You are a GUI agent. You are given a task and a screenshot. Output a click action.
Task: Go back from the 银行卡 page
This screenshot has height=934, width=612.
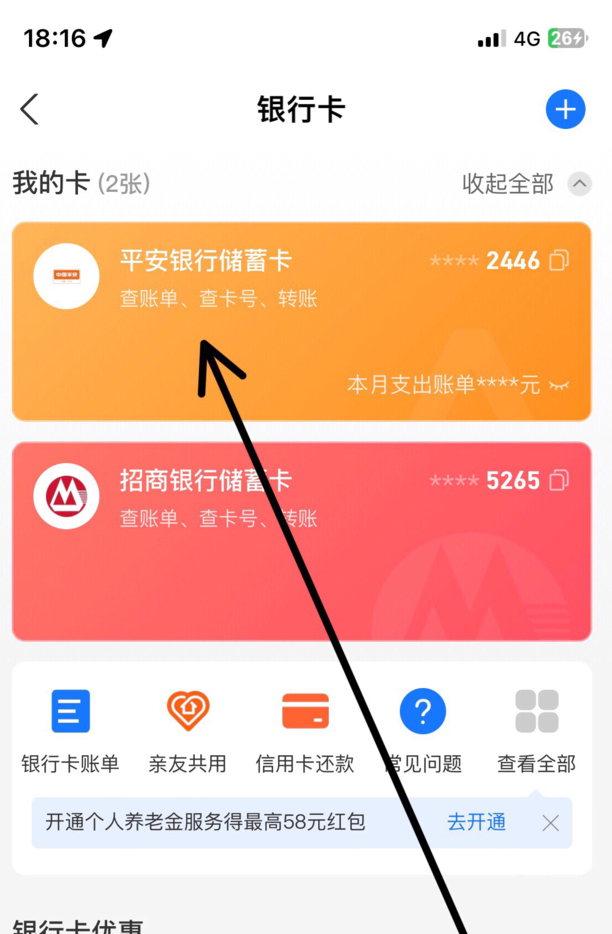pyautogui.click(x=30, y=109)
